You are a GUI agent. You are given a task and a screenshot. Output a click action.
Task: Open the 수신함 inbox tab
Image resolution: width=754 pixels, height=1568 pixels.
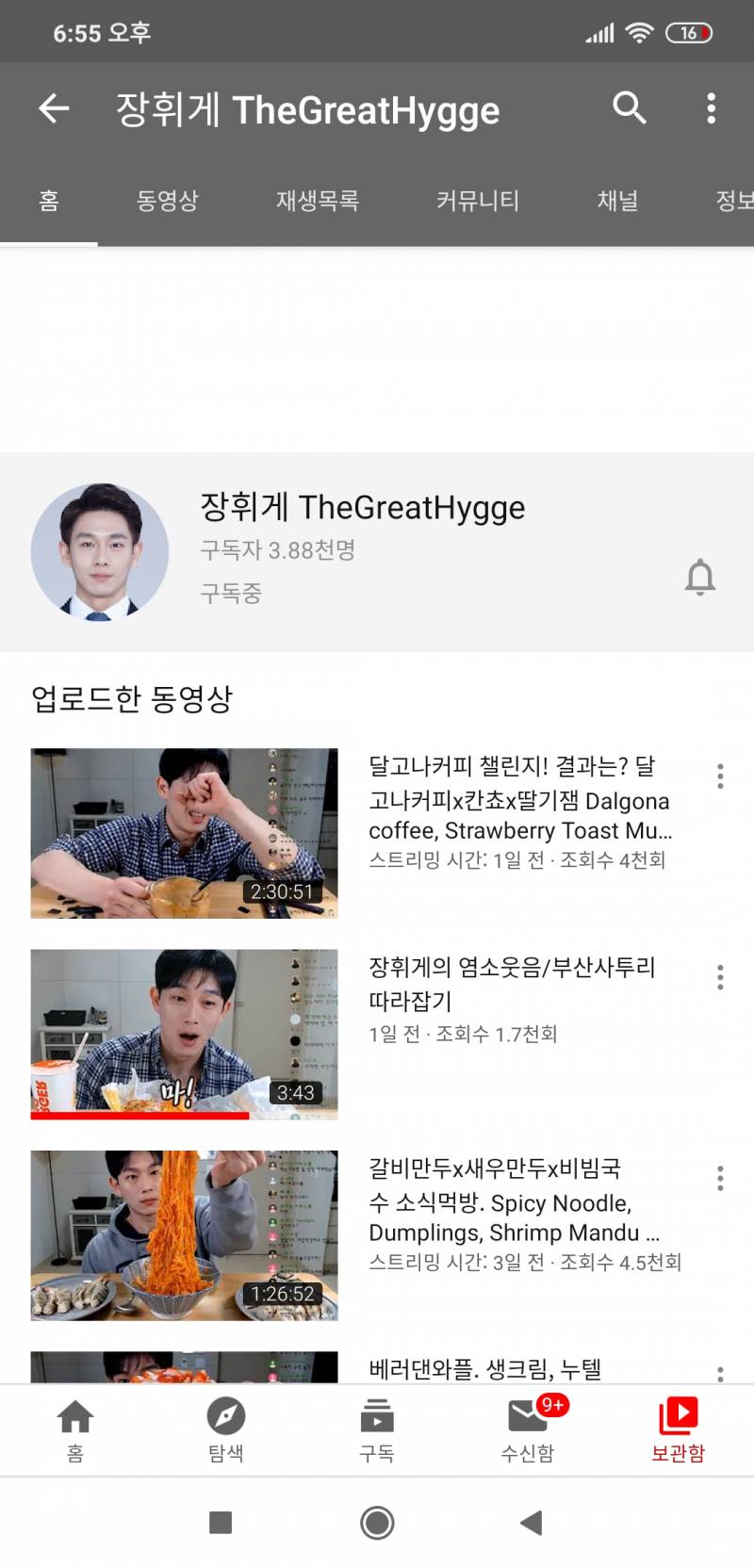pyautogui.click(x=528, y=1429)
